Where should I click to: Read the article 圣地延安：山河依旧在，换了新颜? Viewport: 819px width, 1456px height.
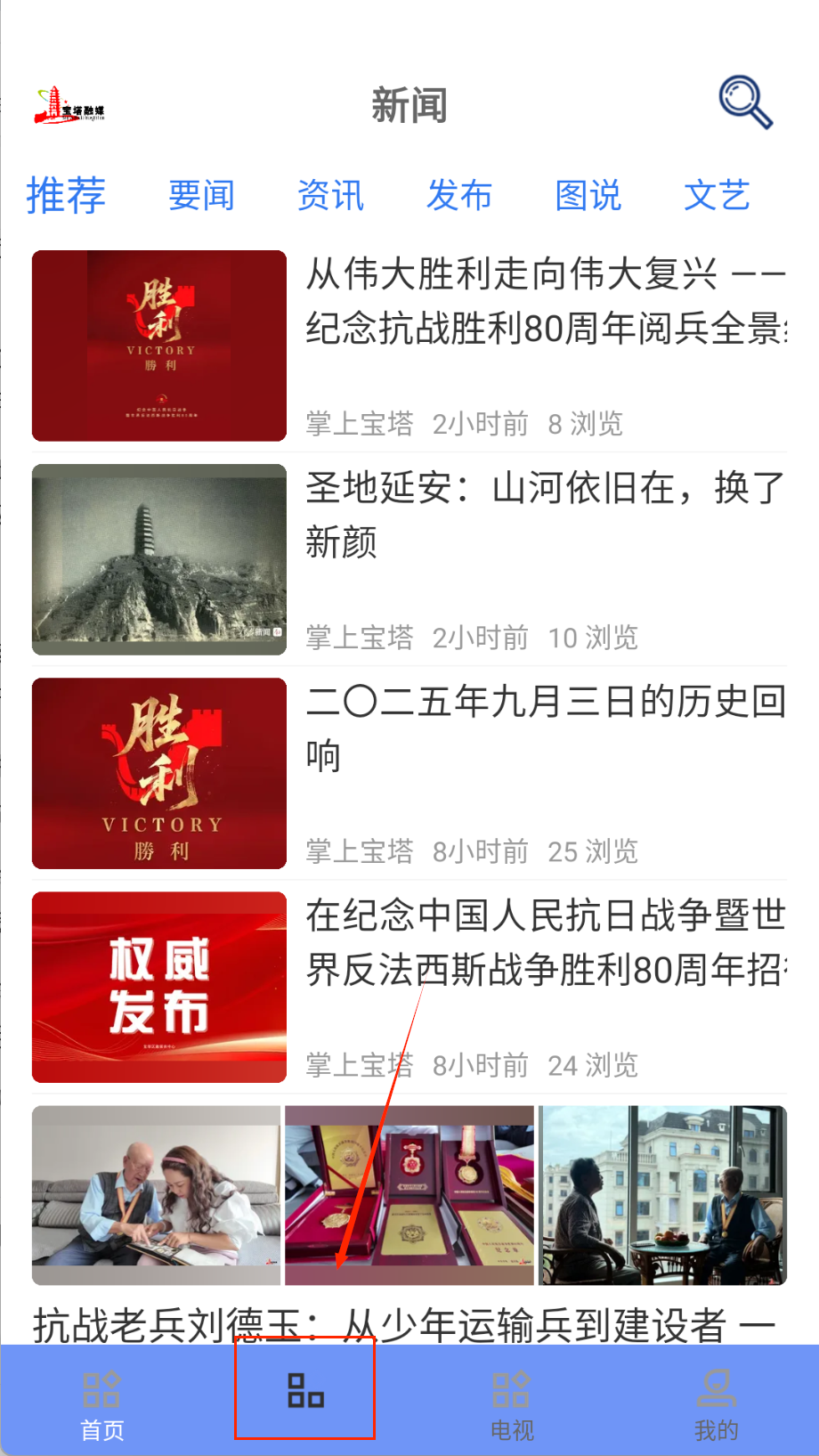click(x=545, y=515)
